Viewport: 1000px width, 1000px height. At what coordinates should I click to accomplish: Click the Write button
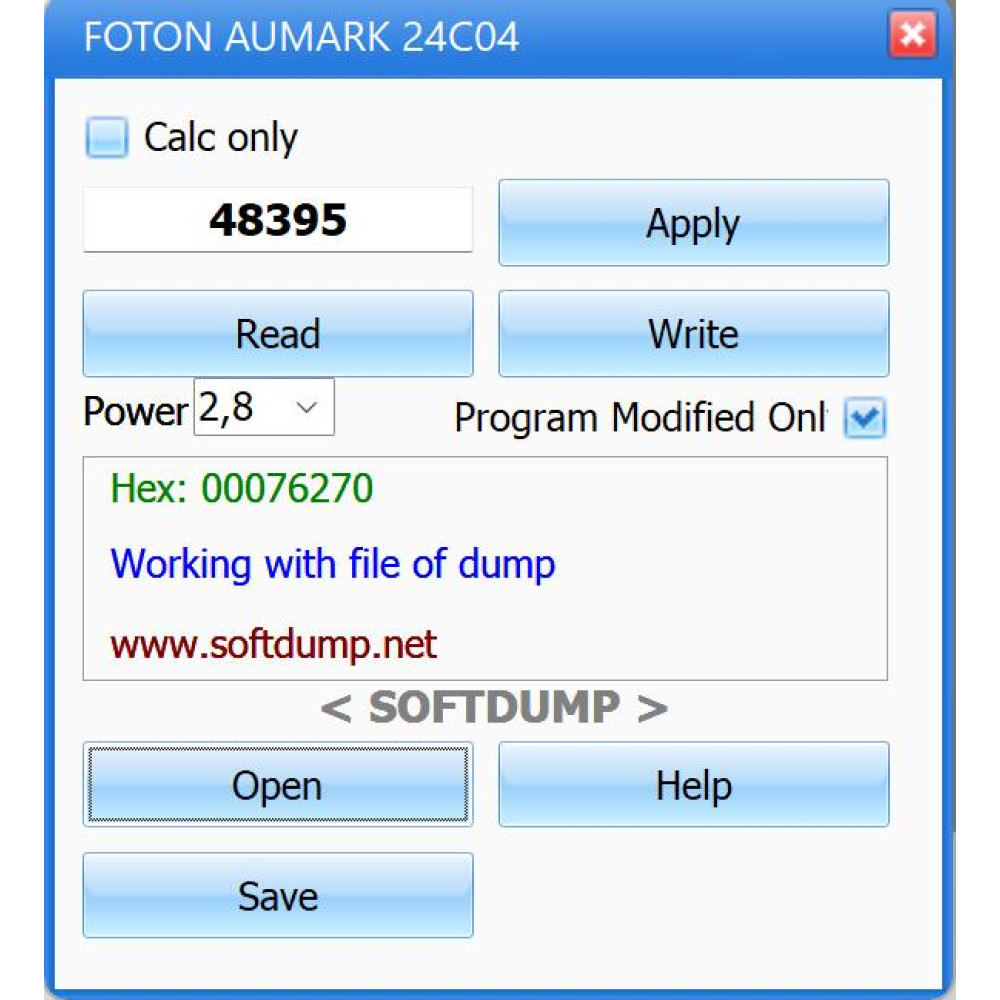pyautogui.click(x=694, y=334)
